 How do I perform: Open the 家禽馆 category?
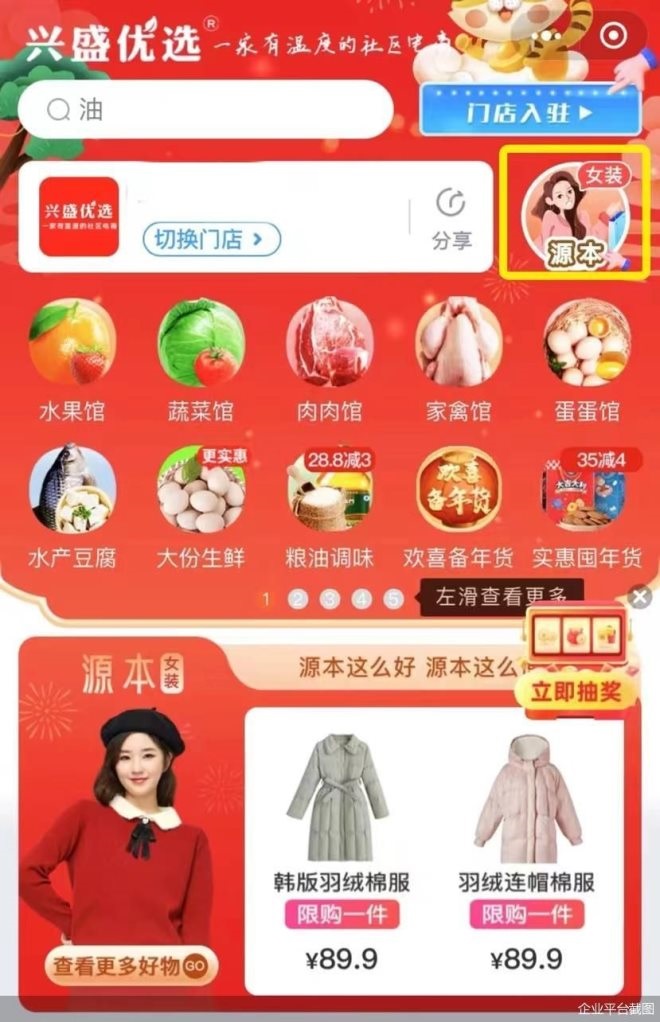pos(459,360)
